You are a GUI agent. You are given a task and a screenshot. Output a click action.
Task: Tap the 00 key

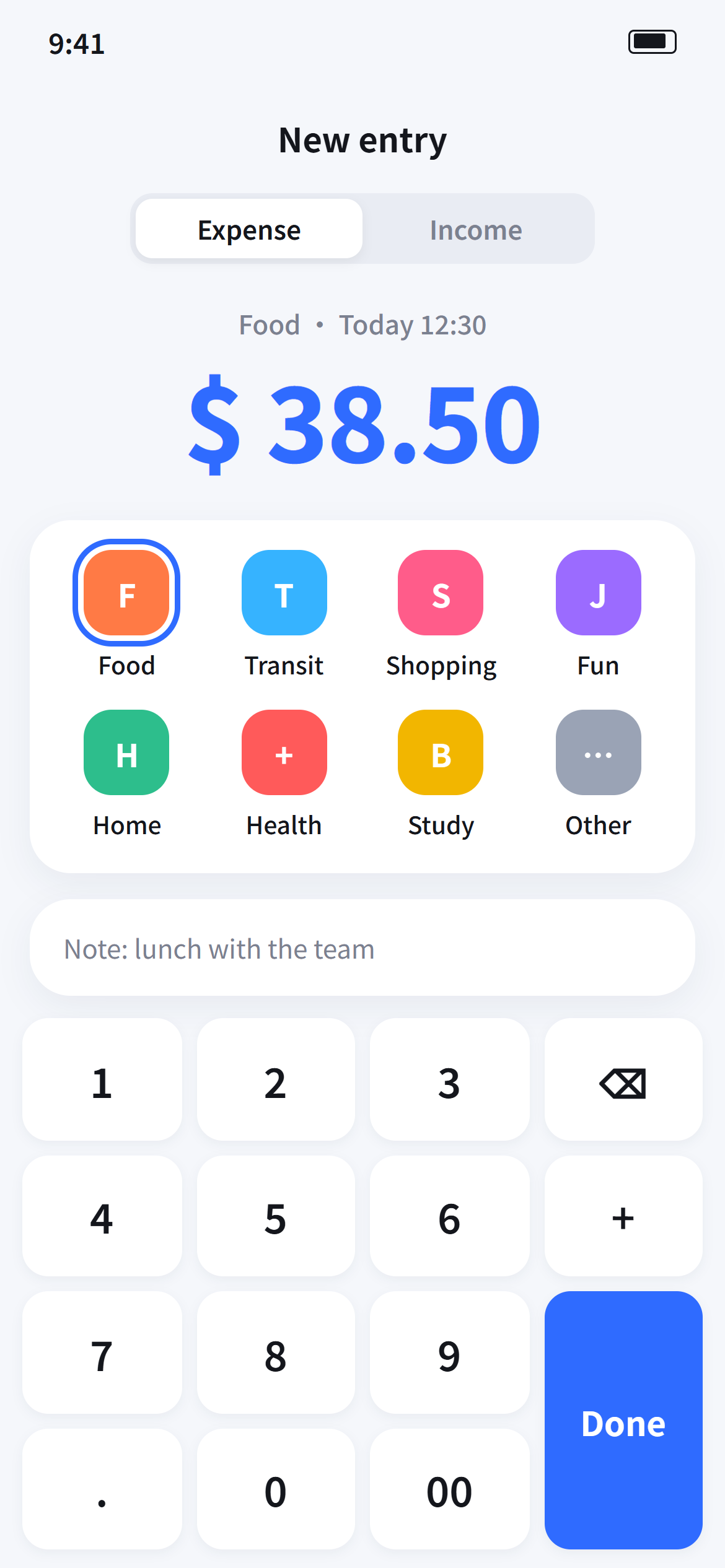(x=449, y=1489)
